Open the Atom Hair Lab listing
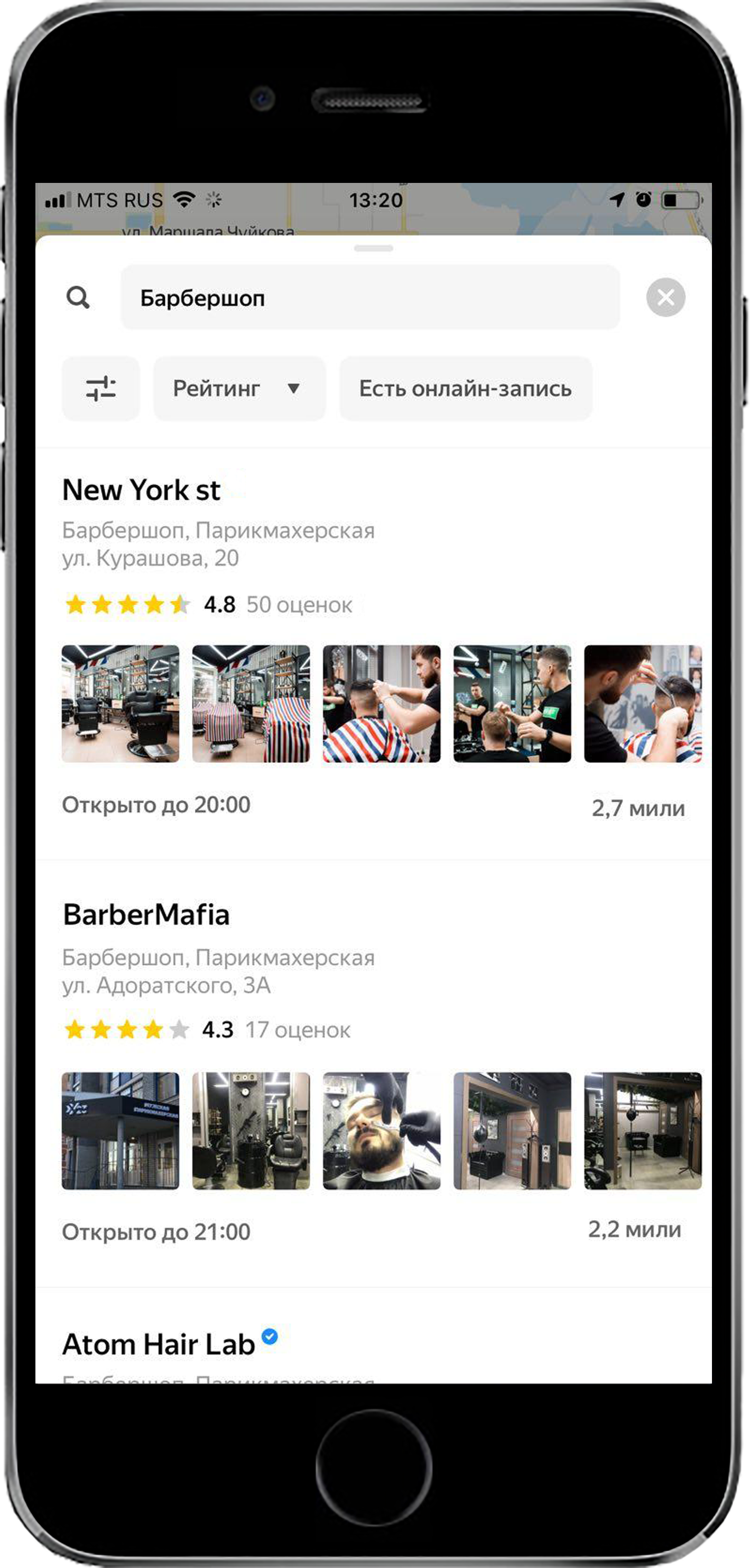 coord(158,1344)
